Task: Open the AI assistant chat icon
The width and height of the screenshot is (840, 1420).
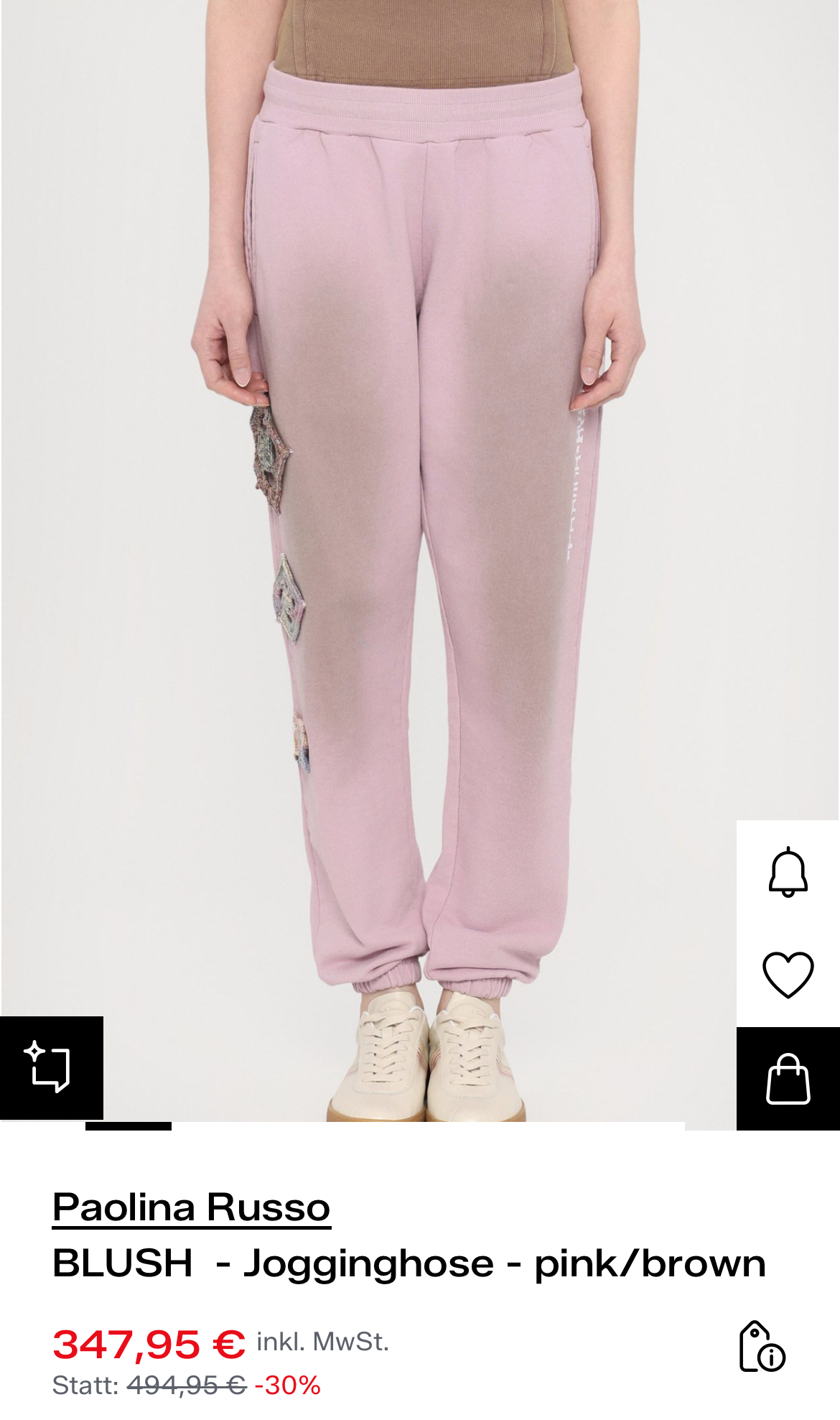Action: tap(50, 1067)
